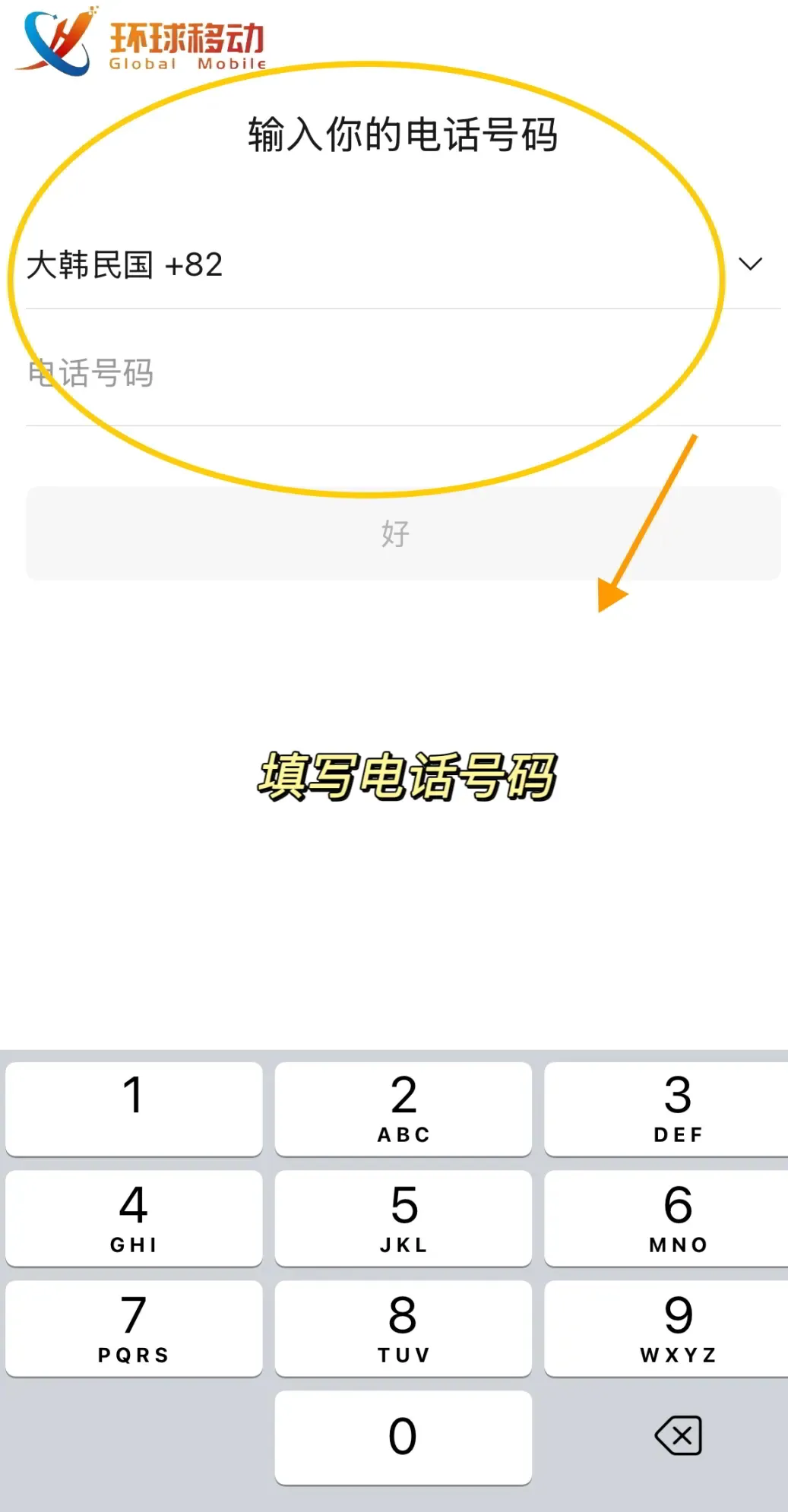Viewport: 788px width, 1512px height.
Task: Enter digit 5 on the keypad
Action: pos(403,1218)
